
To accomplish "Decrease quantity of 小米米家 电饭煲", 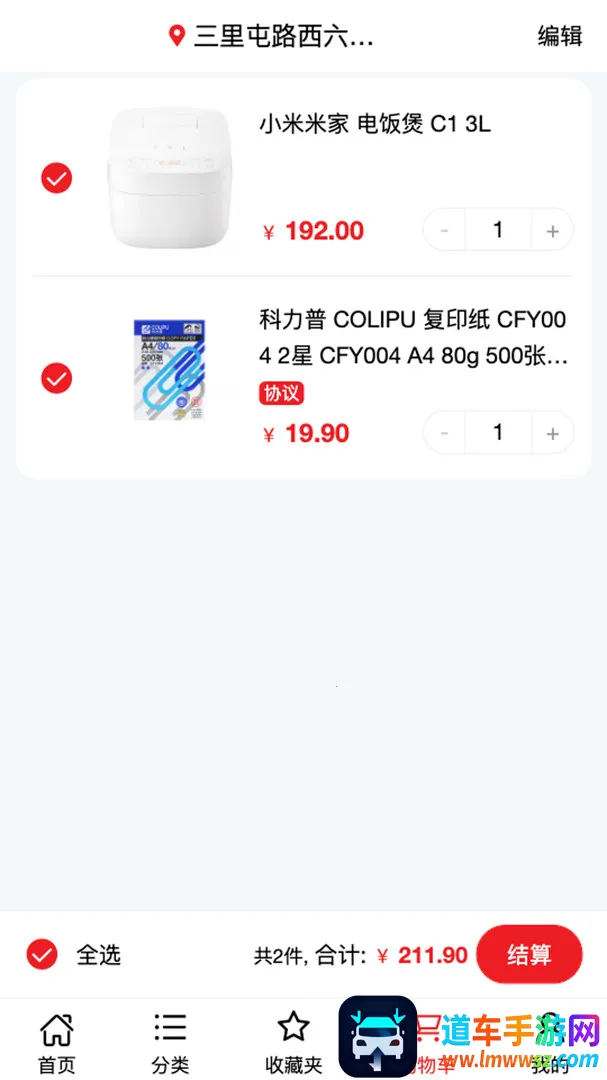I will 445,231.
